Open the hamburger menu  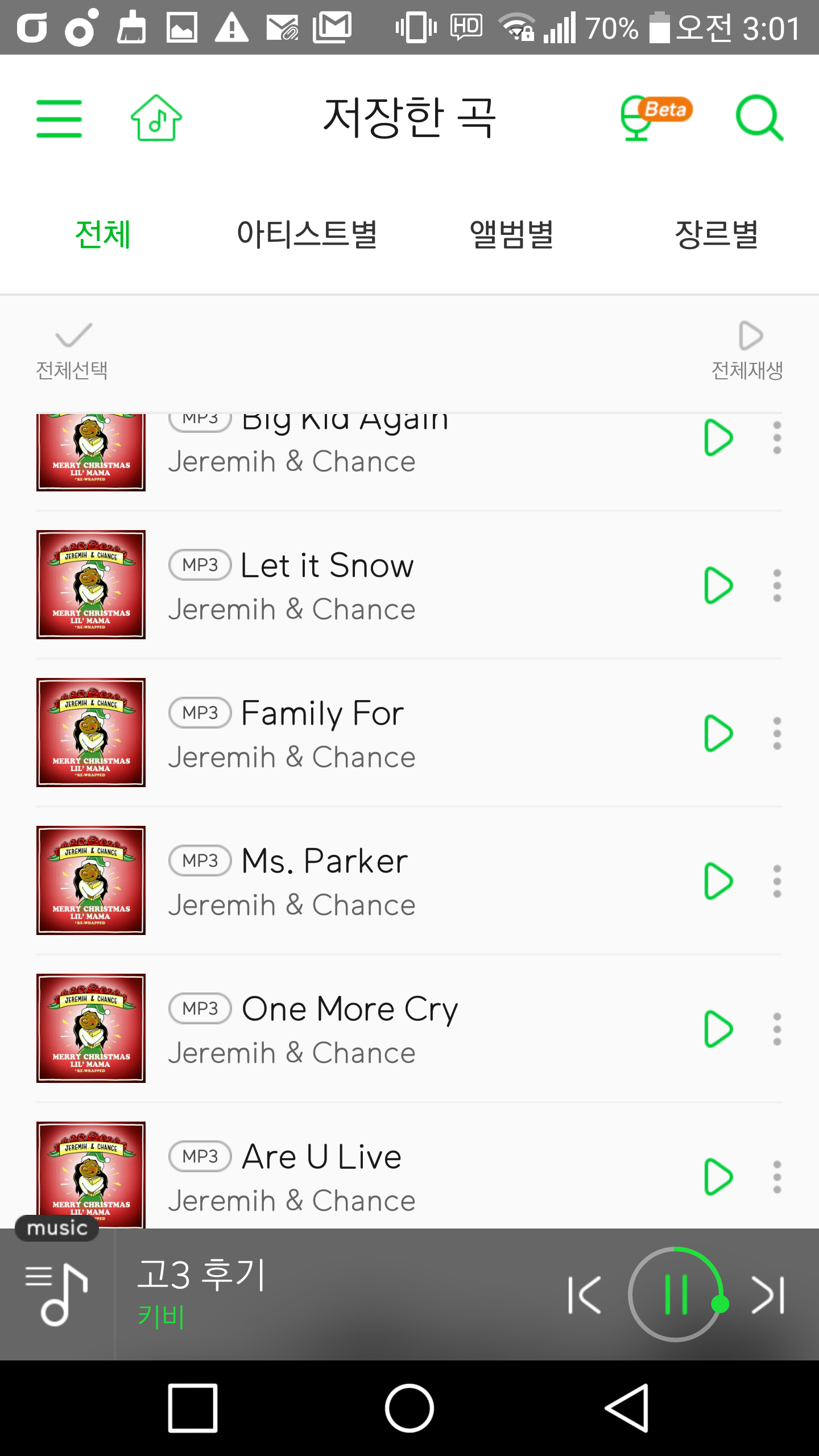coord(59,118)
